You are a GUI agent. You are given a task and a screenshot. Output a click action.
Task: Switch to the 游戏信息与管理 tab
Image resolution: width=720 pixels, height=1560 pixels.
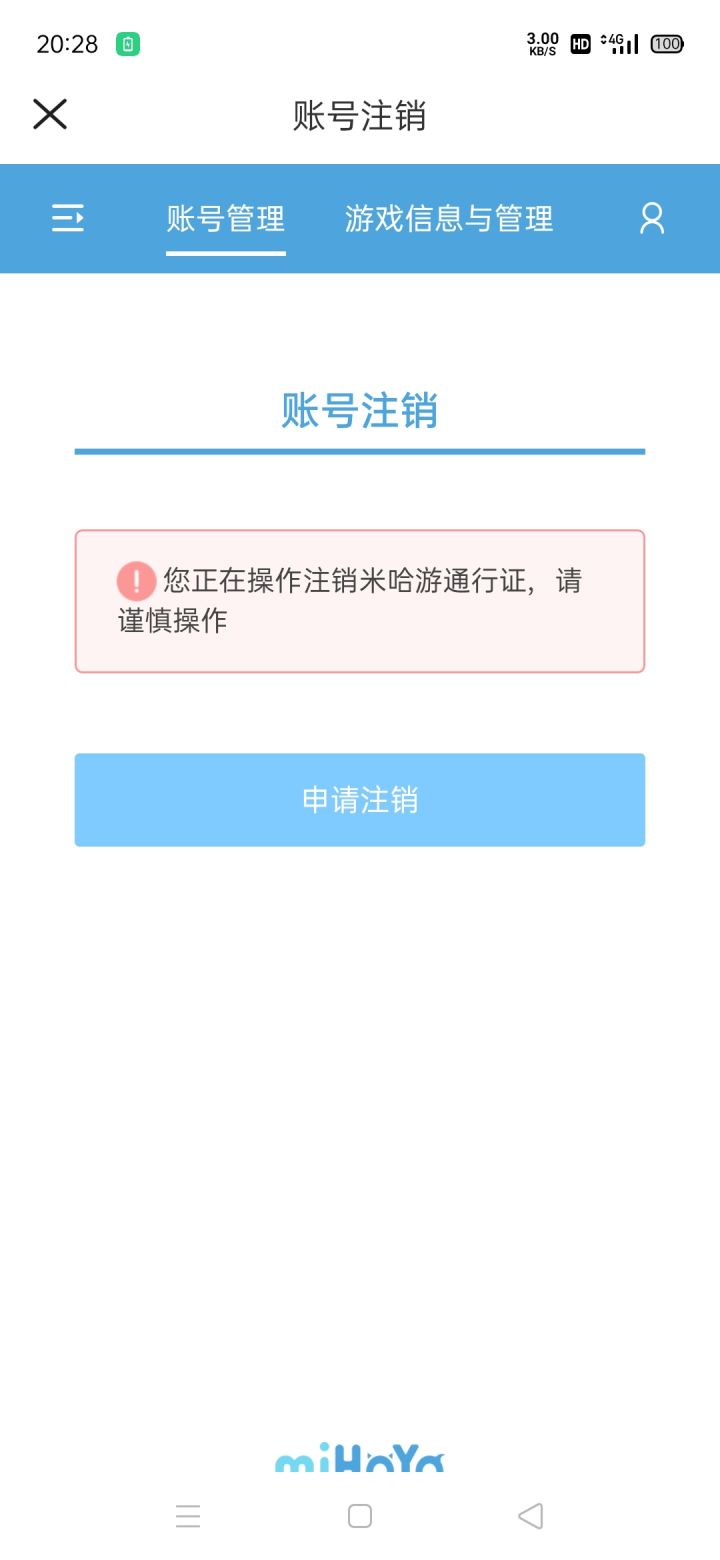coord(449,218)
